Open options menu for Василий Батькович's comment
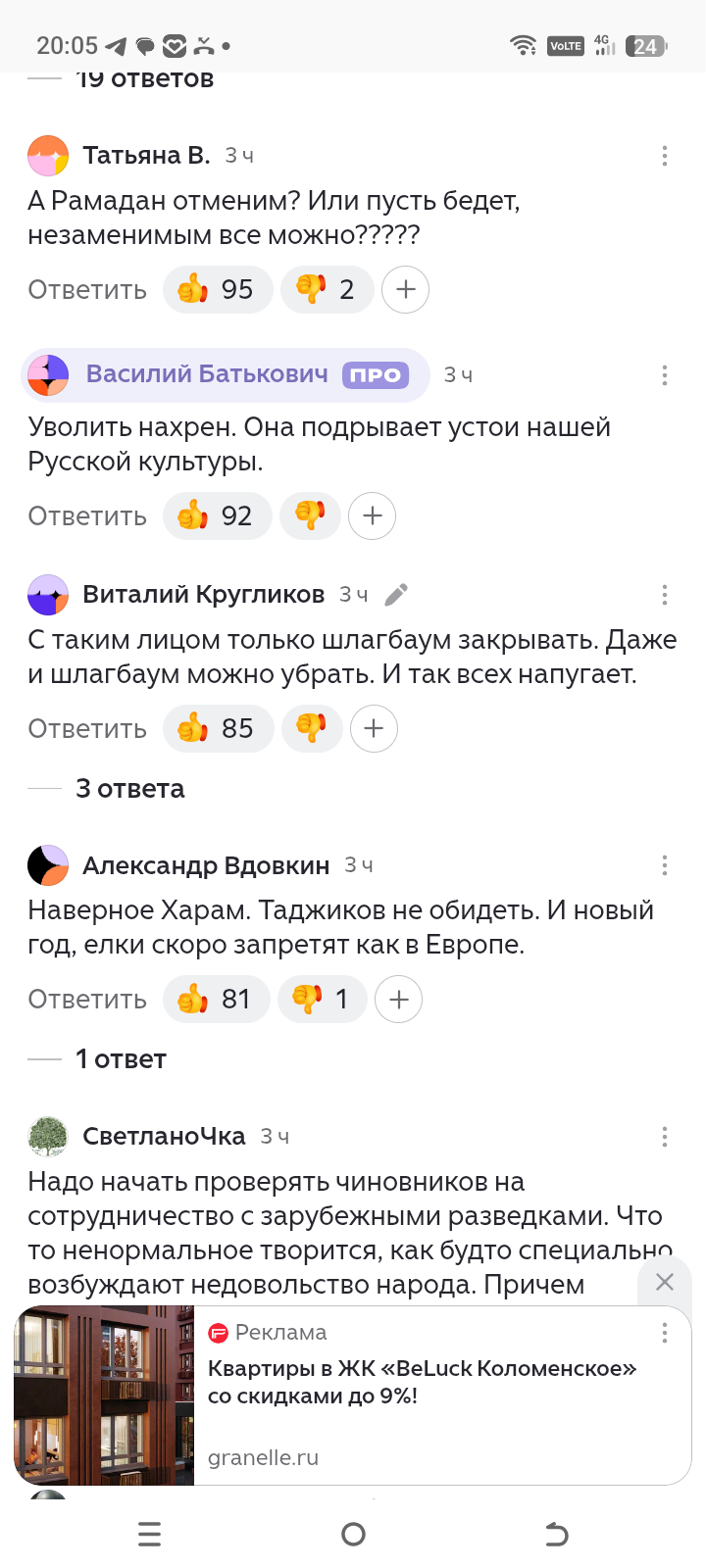 [x=664, y=375]
